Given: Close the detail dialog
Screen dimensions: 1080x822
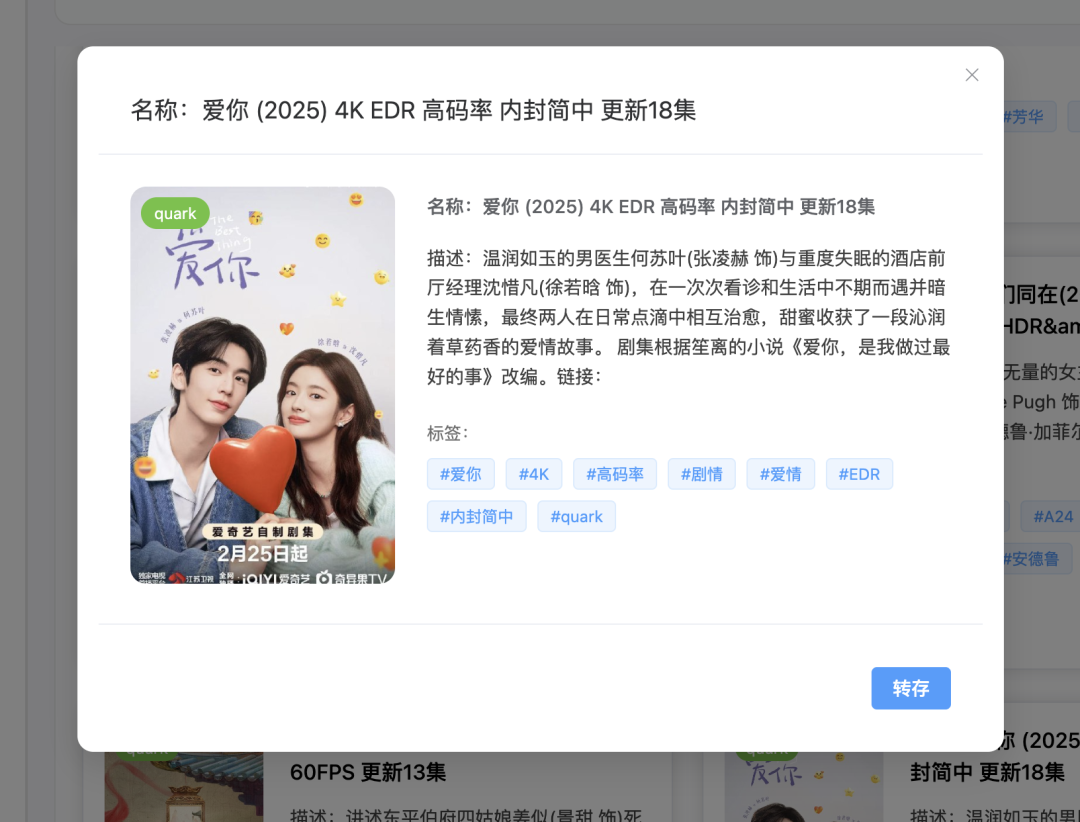Looking at the screenshot, I should click(x=971, y=75).
